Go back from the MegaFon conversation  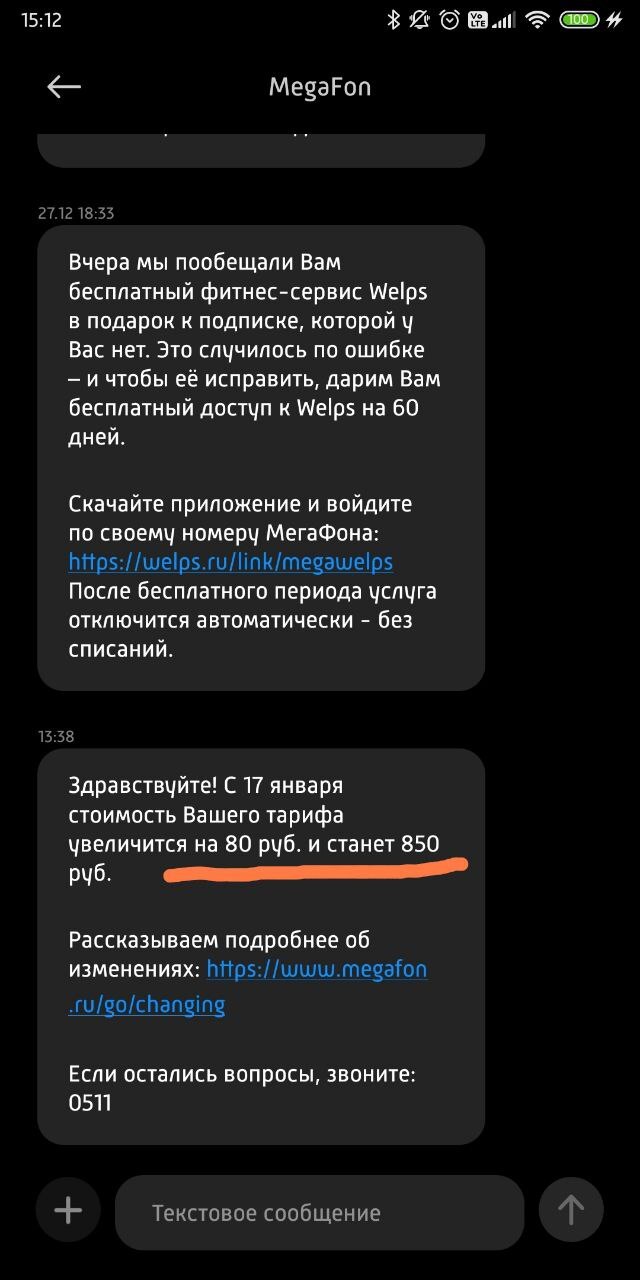point(64,88)
